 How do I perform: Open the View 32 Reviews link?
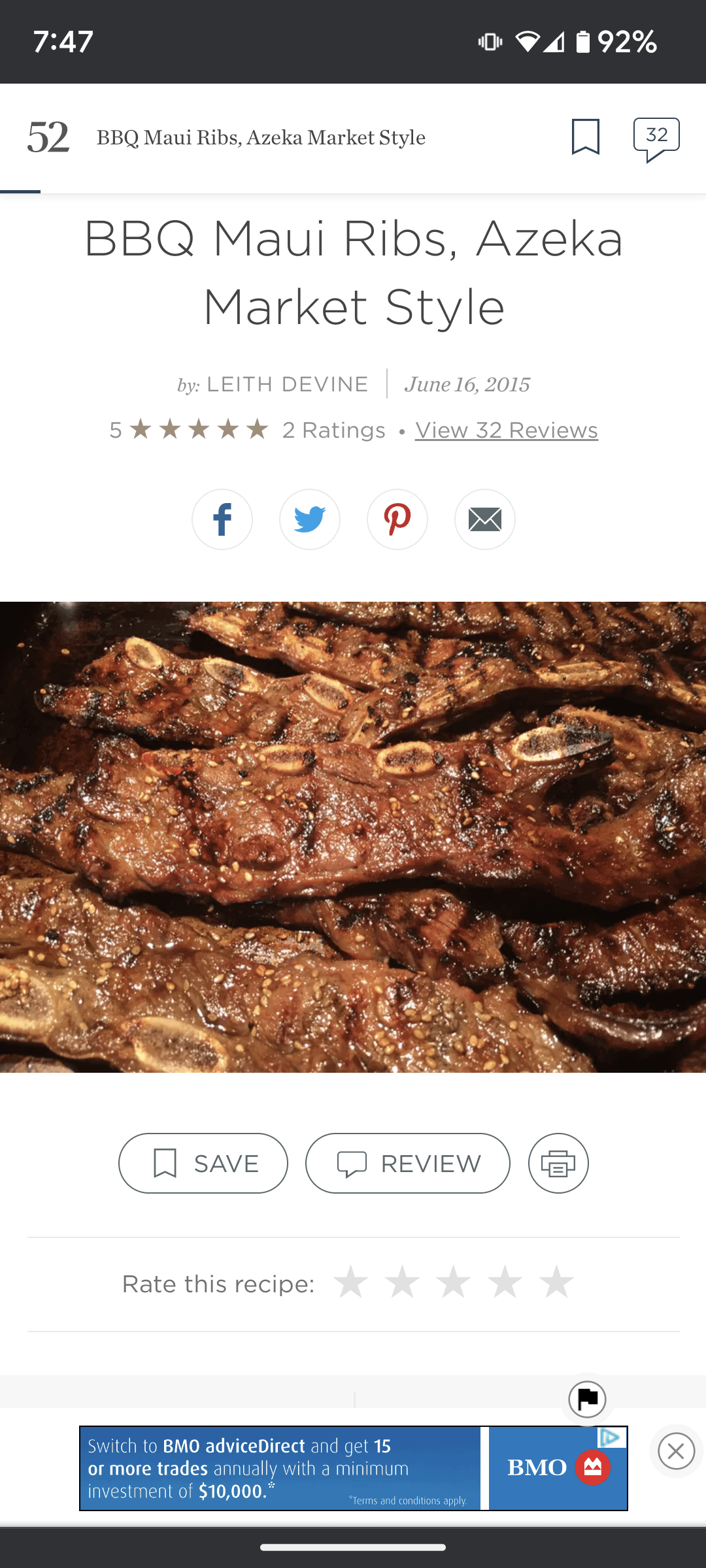coord(507,430)
